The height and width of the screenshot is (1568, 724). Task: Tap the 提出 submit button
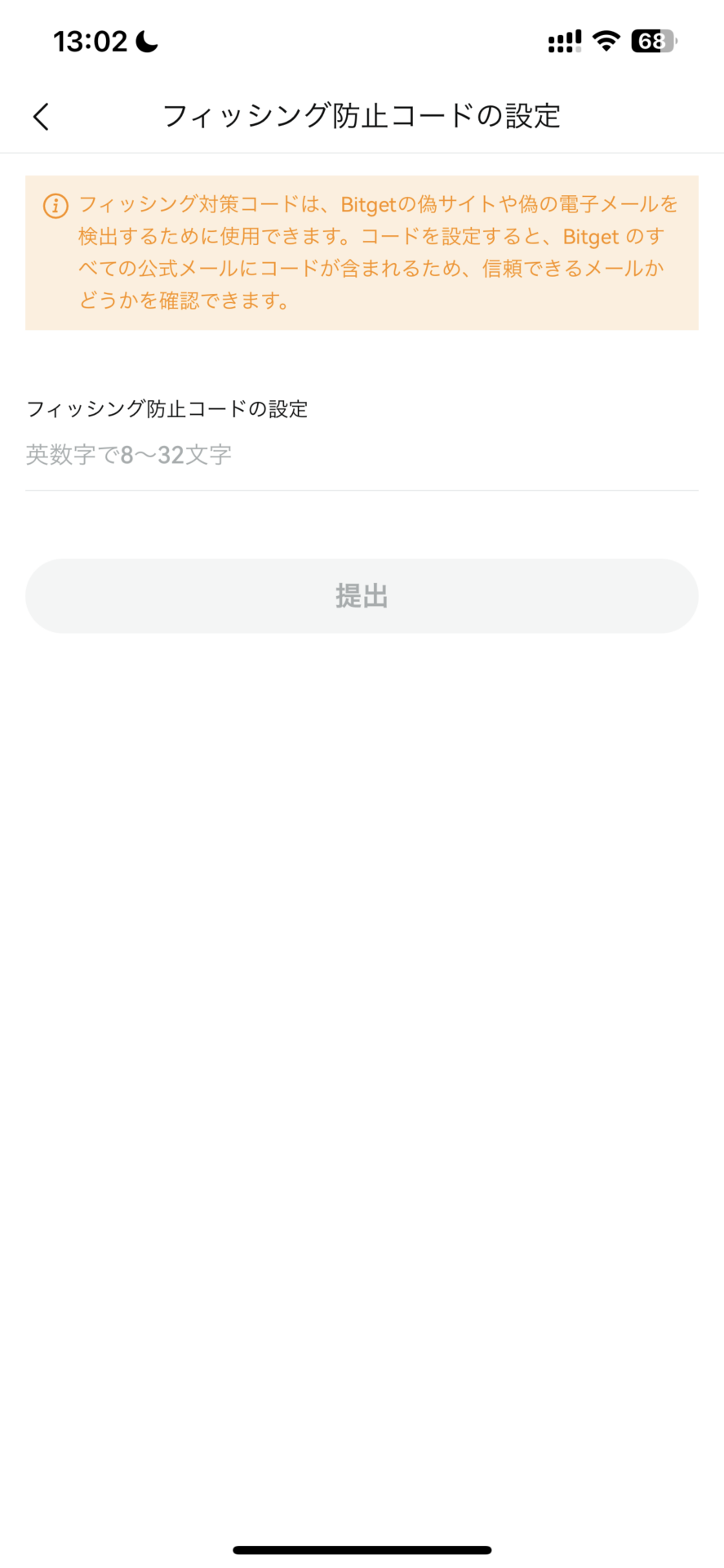tap(362, 596)
